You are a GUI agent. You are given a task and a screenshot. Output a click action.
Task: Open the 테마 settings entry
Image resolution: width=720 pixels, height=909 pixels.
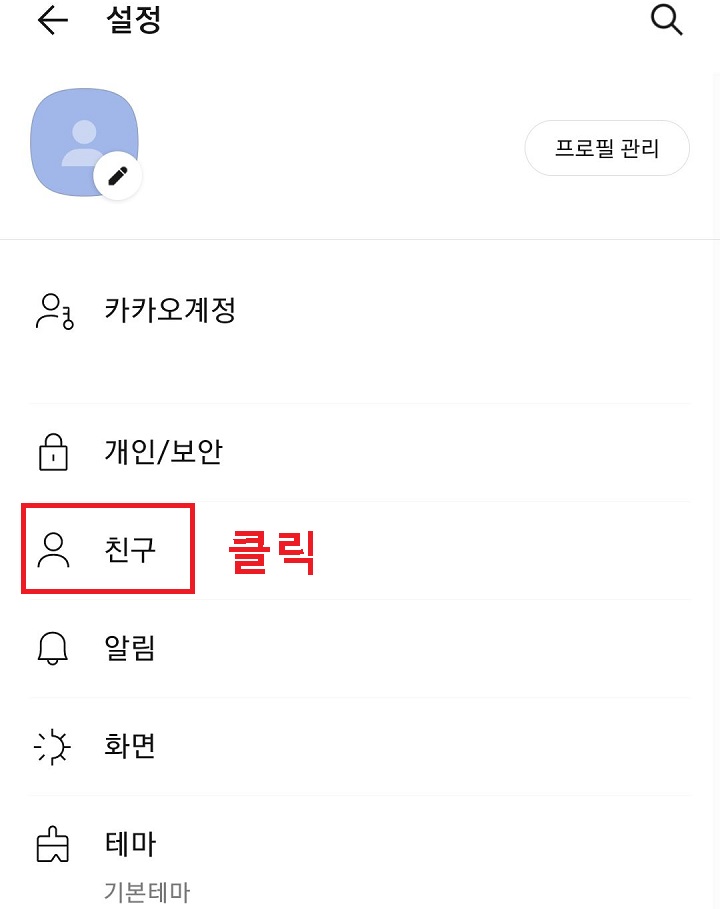[130, 843]
